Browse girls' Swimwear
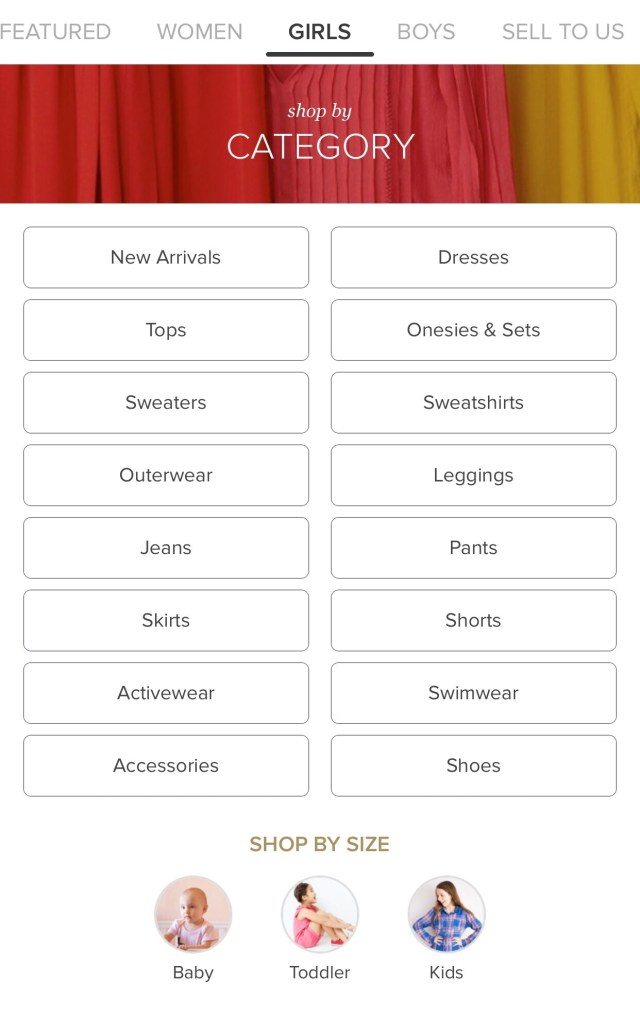Viewport: 640px width, 1018px height. pos(473,693)
